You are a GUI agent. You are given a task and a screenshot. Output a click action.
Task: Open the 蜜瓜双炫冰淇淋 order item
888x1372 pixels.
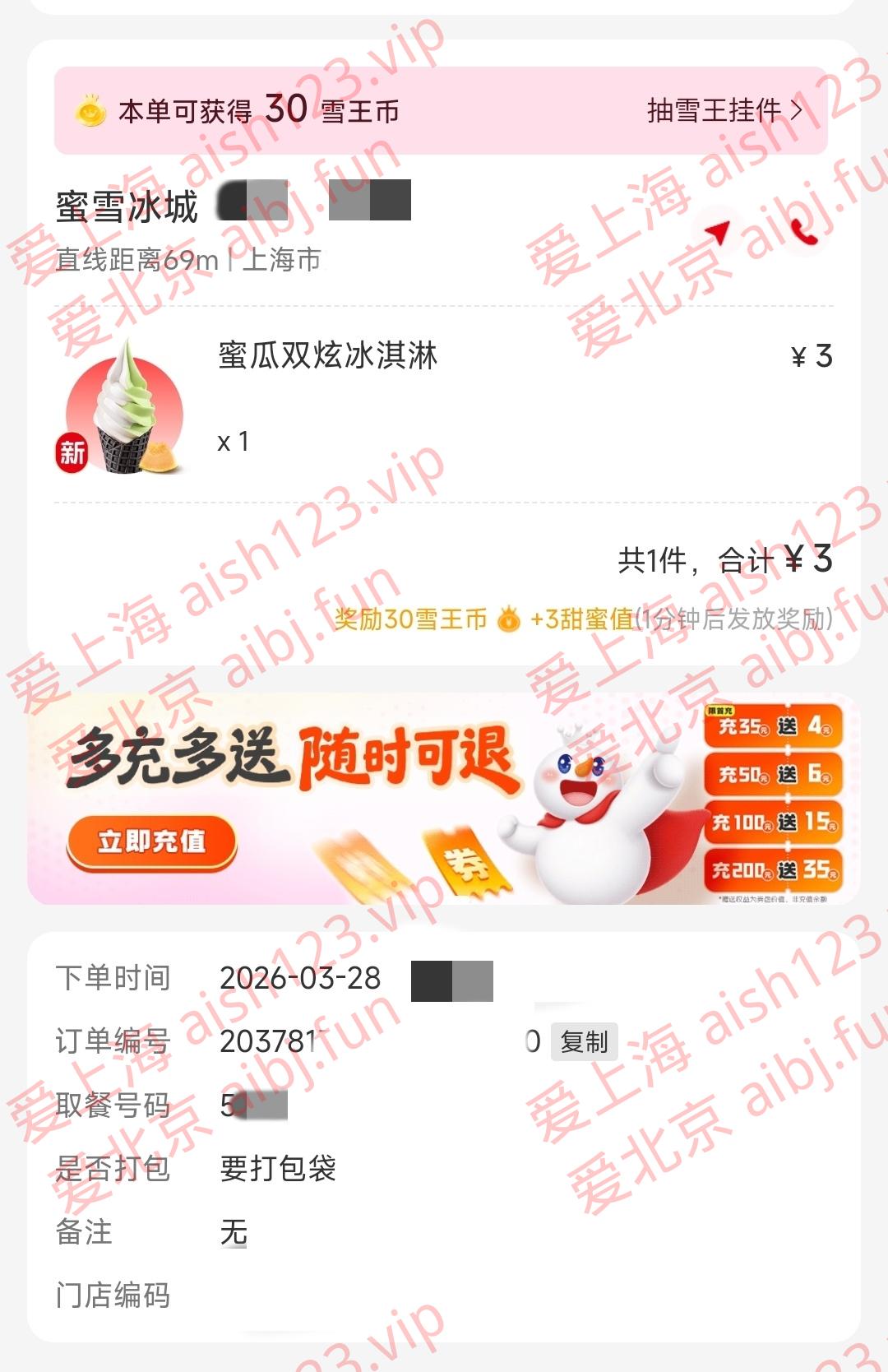[327, 356]
